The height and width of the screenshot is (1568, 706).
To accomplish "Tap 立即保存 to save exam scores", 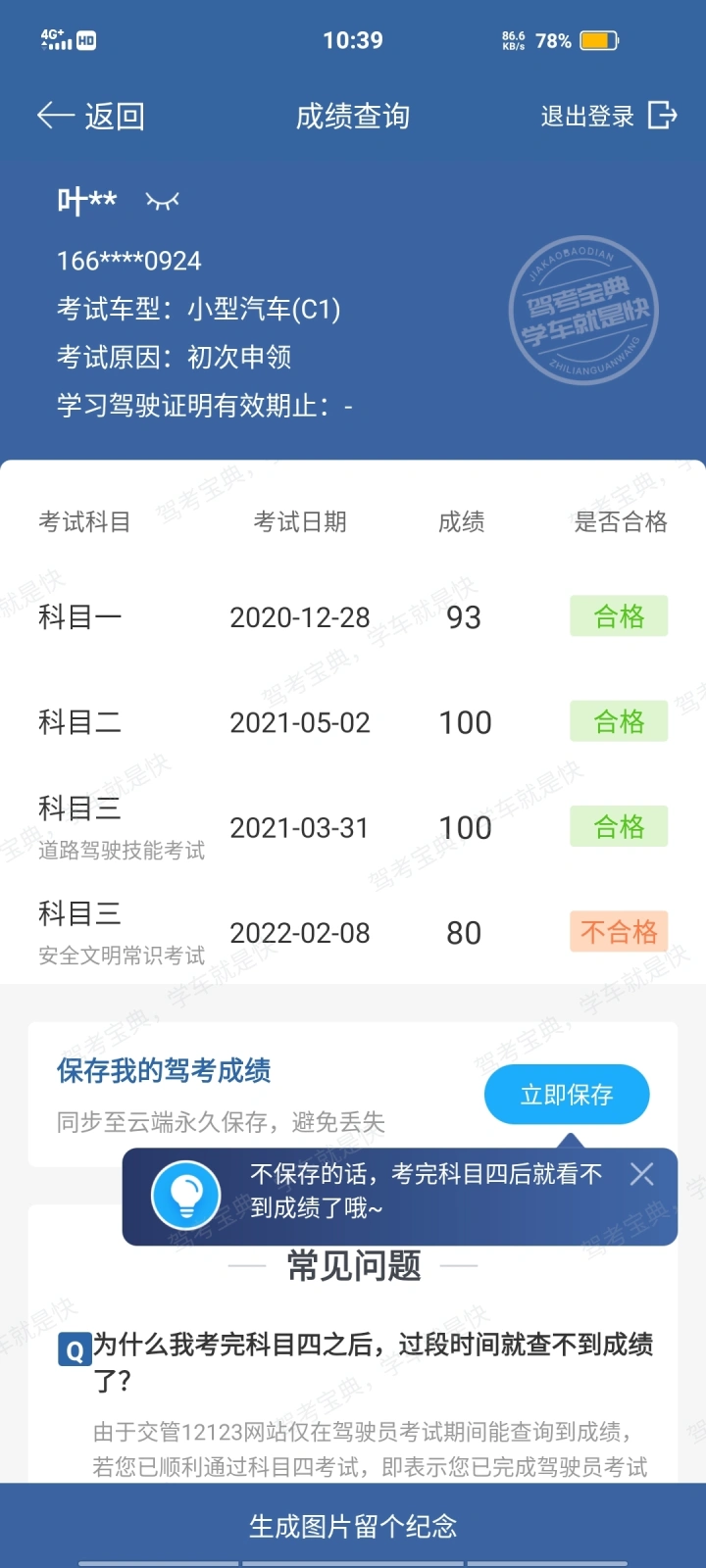I will pyautogui.click(x=567, y=1095).
